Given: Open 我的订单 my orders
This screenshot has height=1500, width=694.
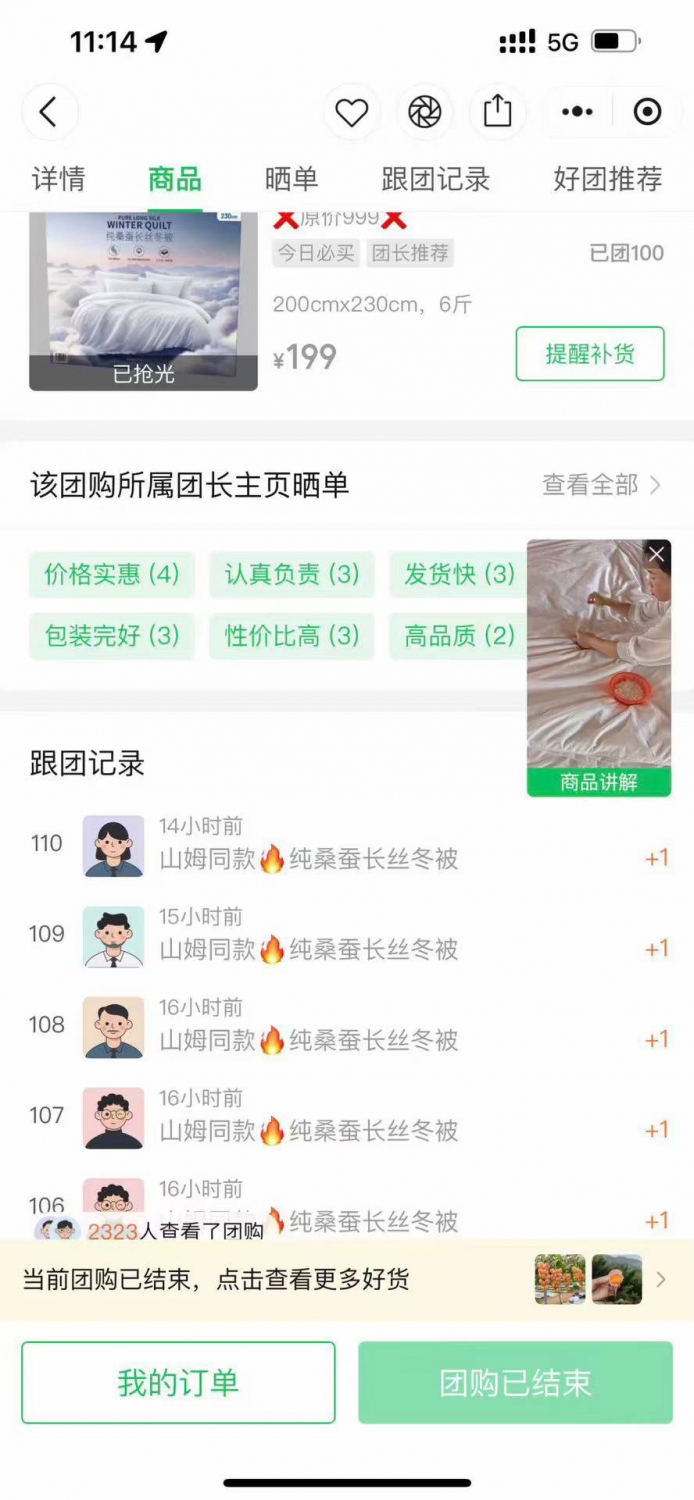Looking at the screenshot, I should click(178, 1383).
